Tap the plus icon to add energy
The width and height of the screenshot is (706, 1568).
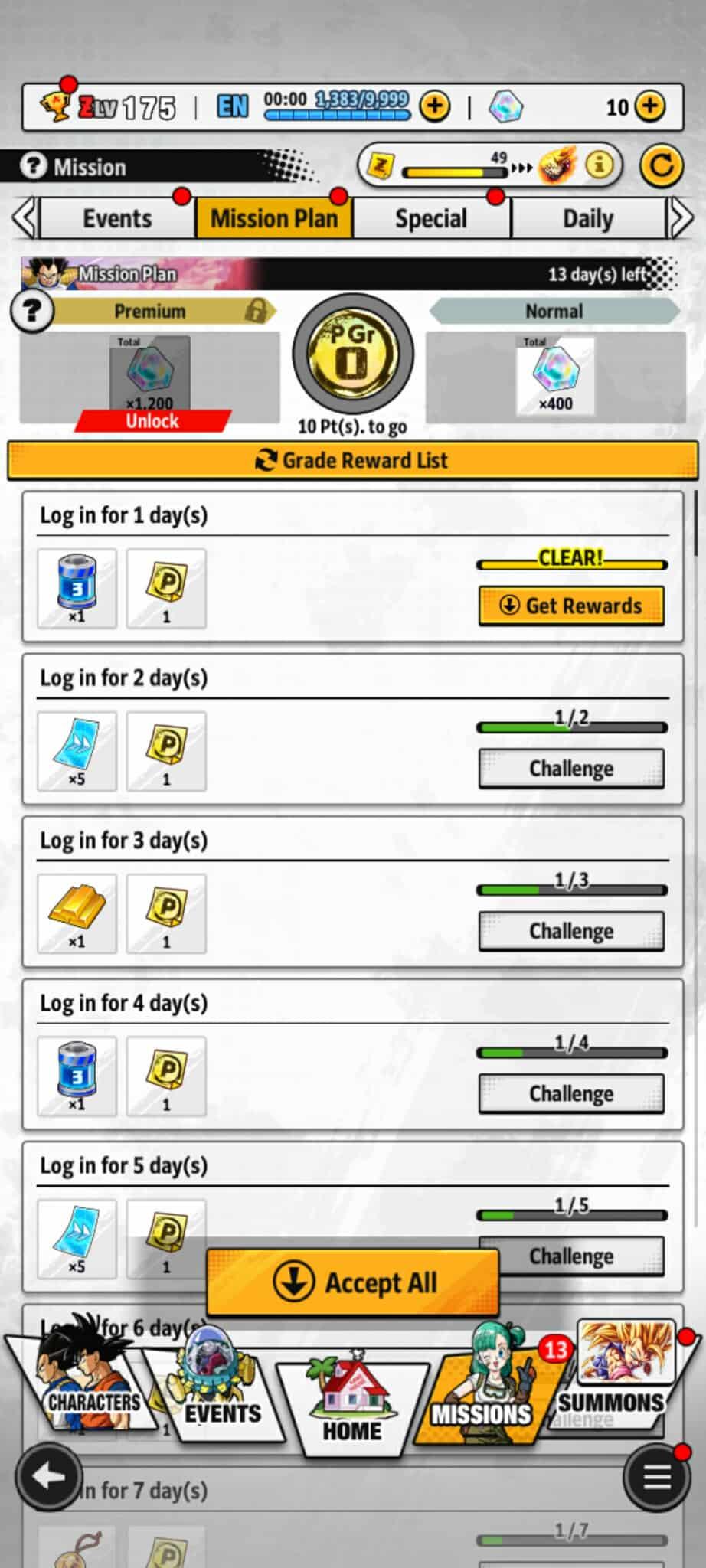click(435, 106)
